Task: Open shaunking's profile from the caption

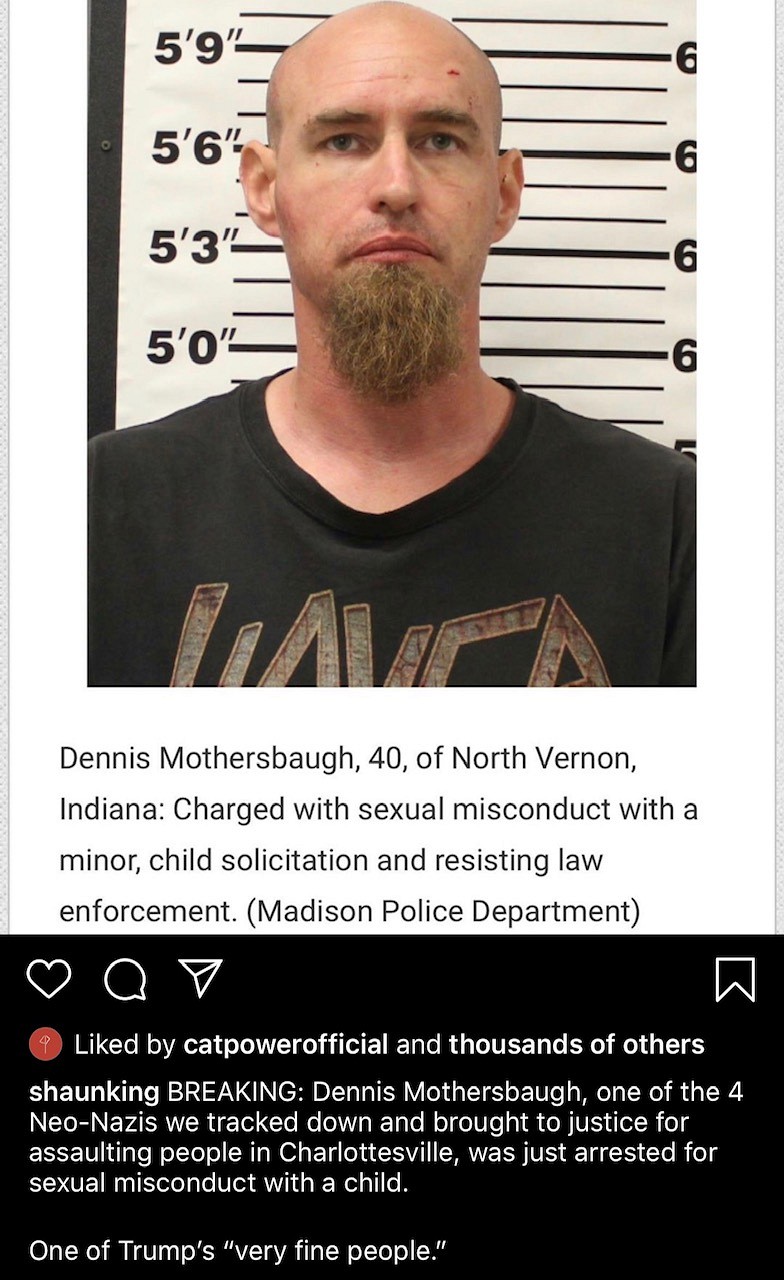Action: click(94, 1092)
